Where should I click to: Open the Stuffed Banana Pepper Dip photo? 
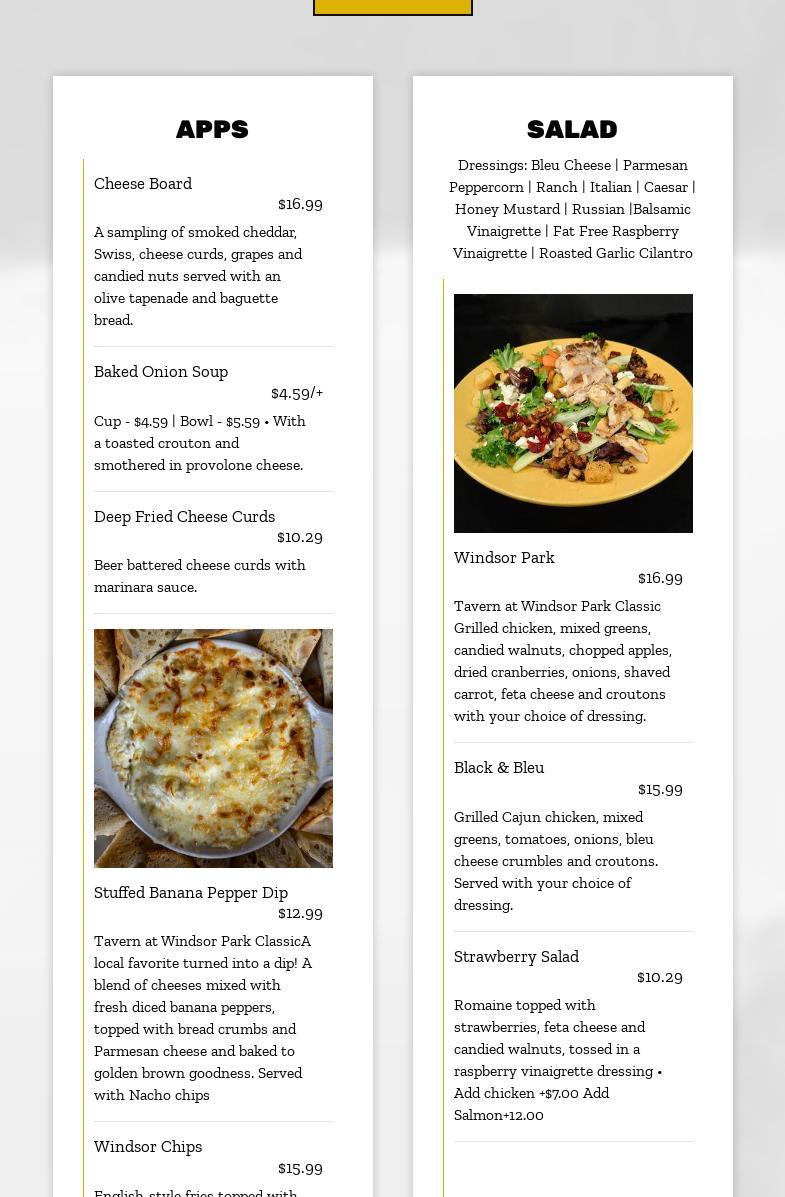click(x=213, y=747)
